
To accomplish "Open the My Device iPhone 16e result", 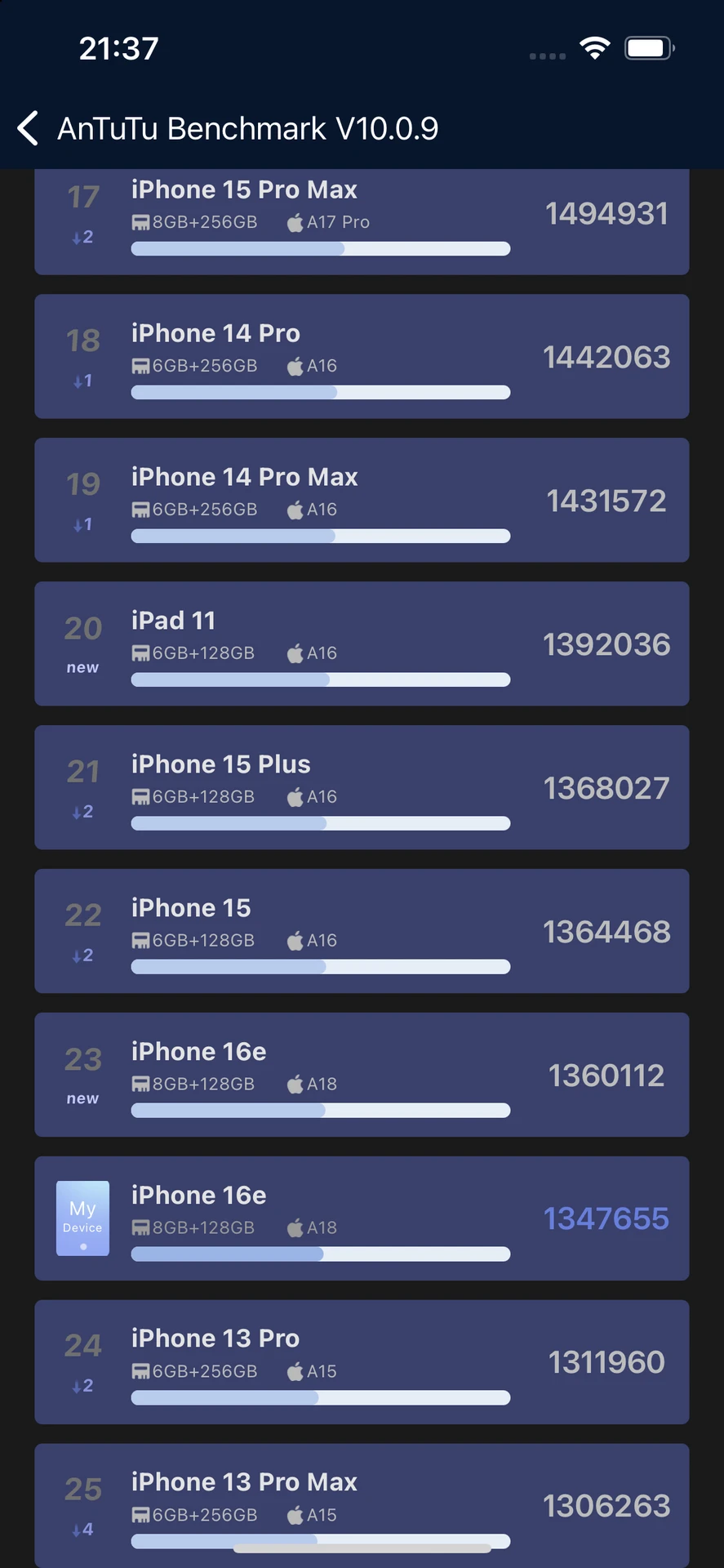I will [x=362, y=1219].
